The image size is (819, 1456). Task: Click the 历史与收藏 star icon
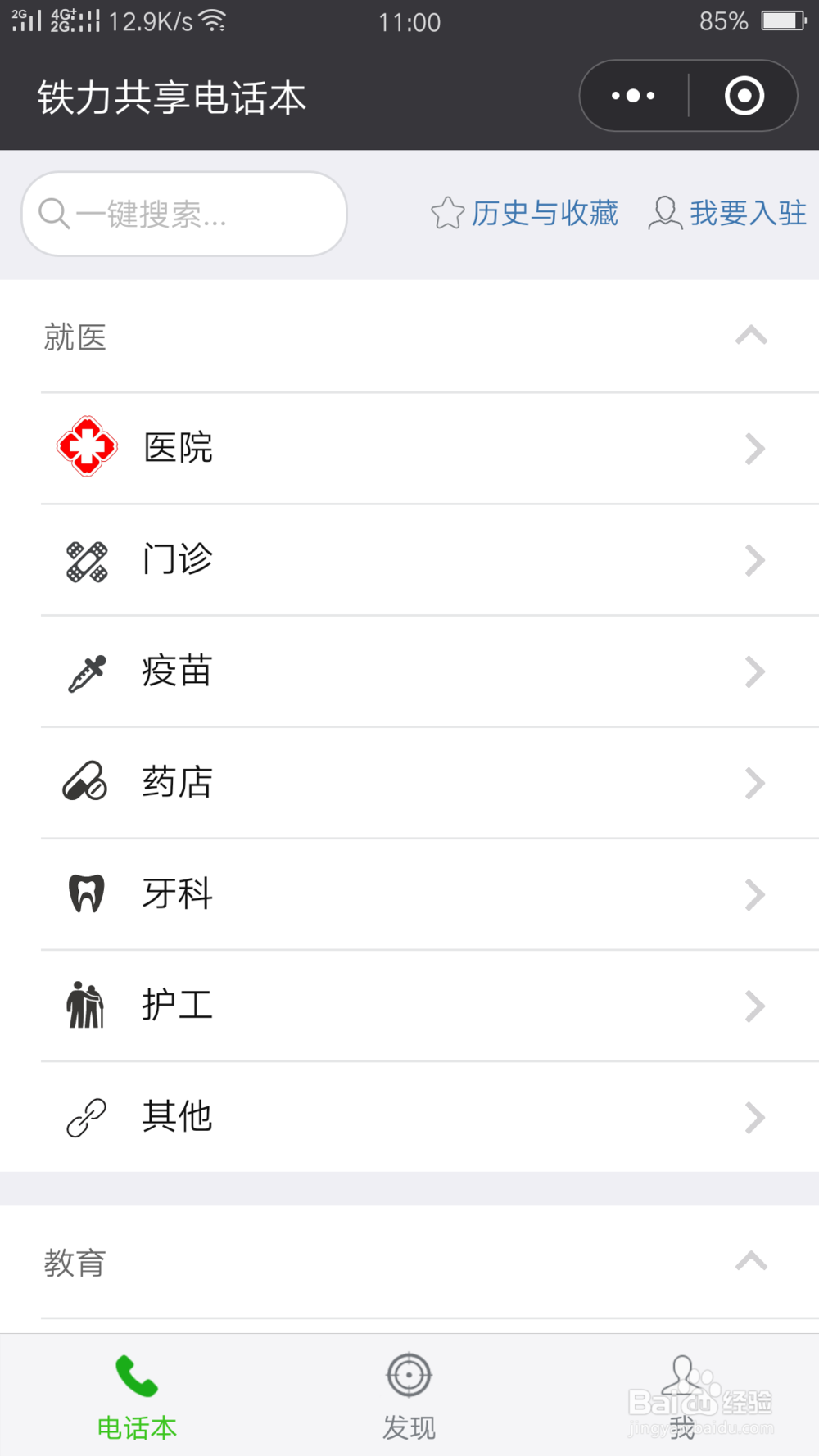(x=447, y=214)
